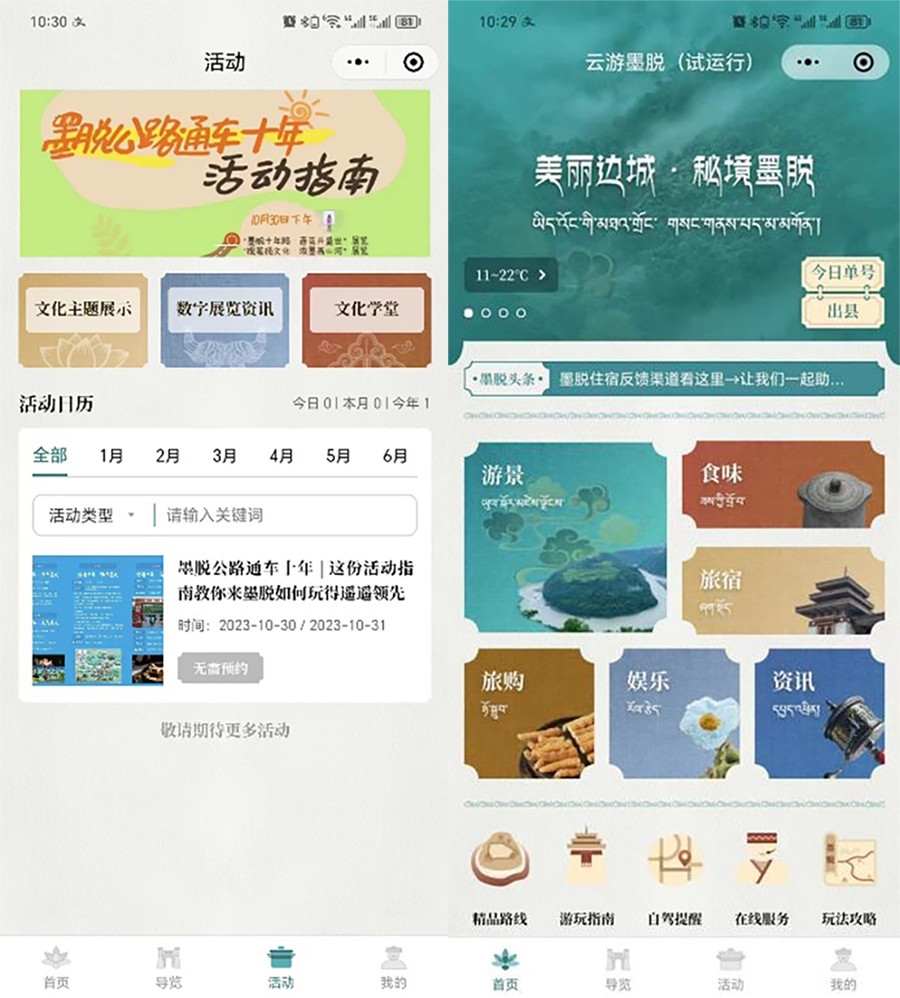This screenshot has width=900, height=998.
Task: Expand the 活动类型 dropdown
Action: pos(92,516)
